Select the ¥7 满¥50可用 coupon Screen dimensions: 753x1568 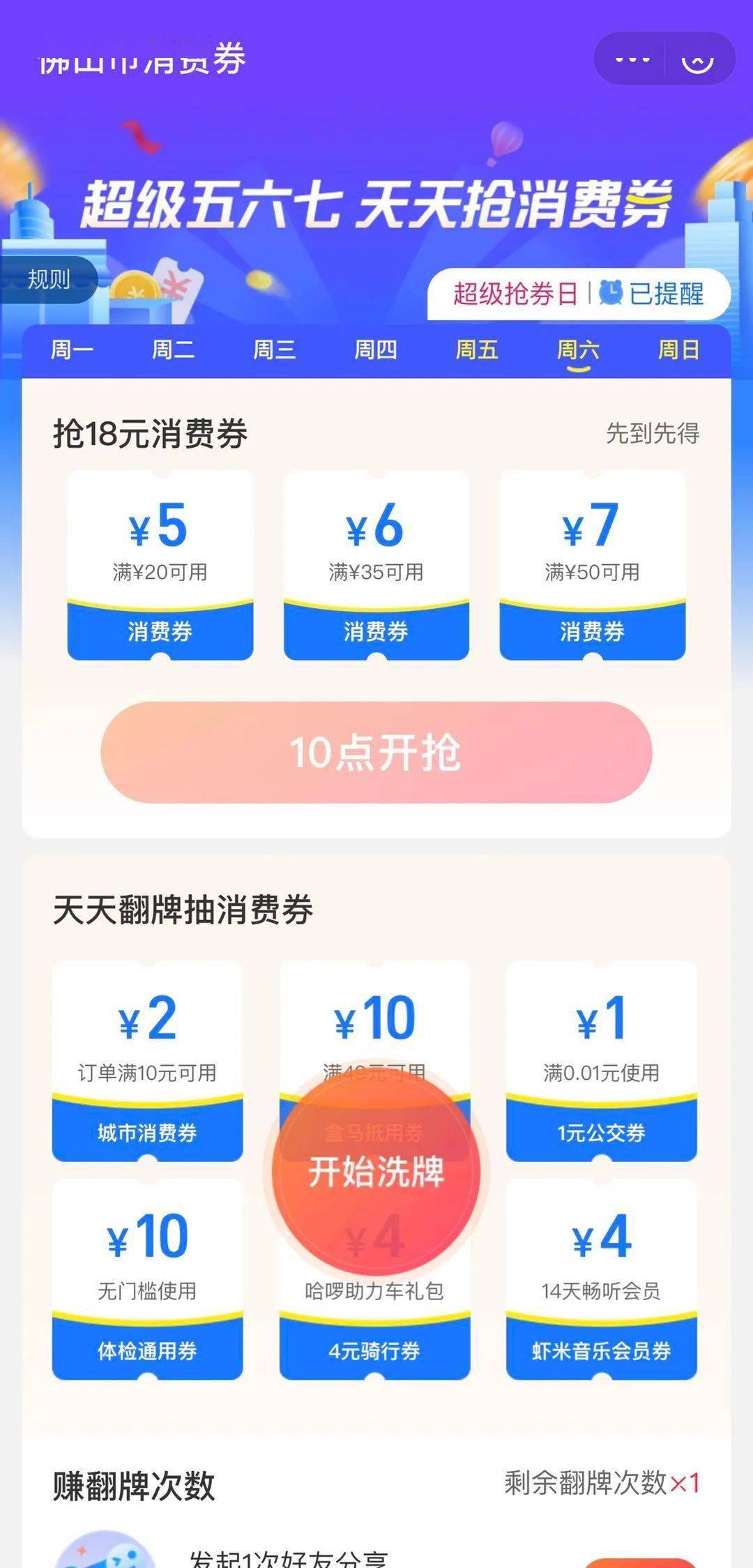593,565
